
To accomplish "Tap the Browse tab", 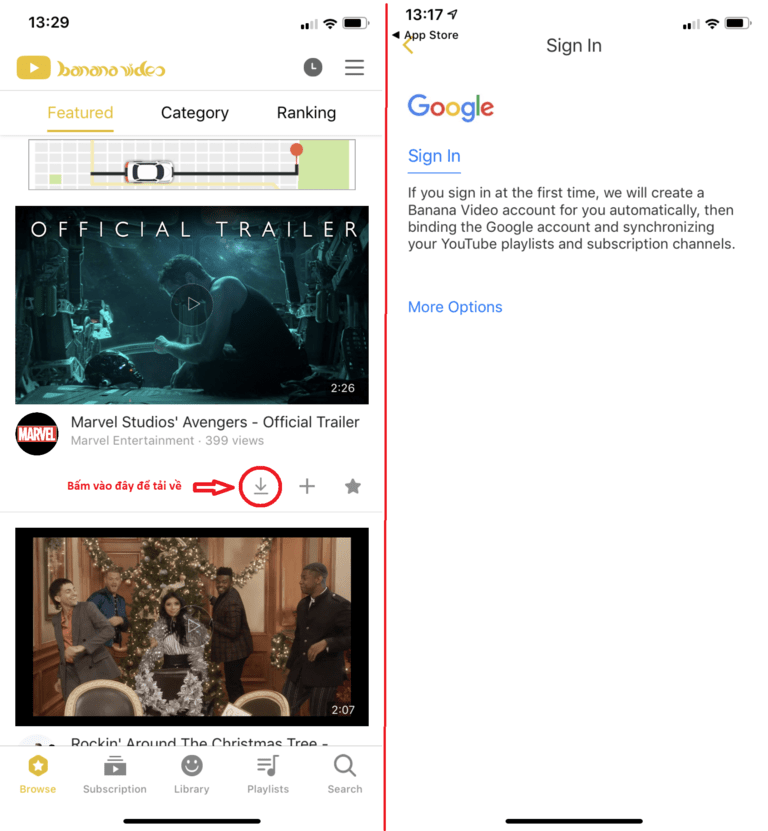I will 38,774.
